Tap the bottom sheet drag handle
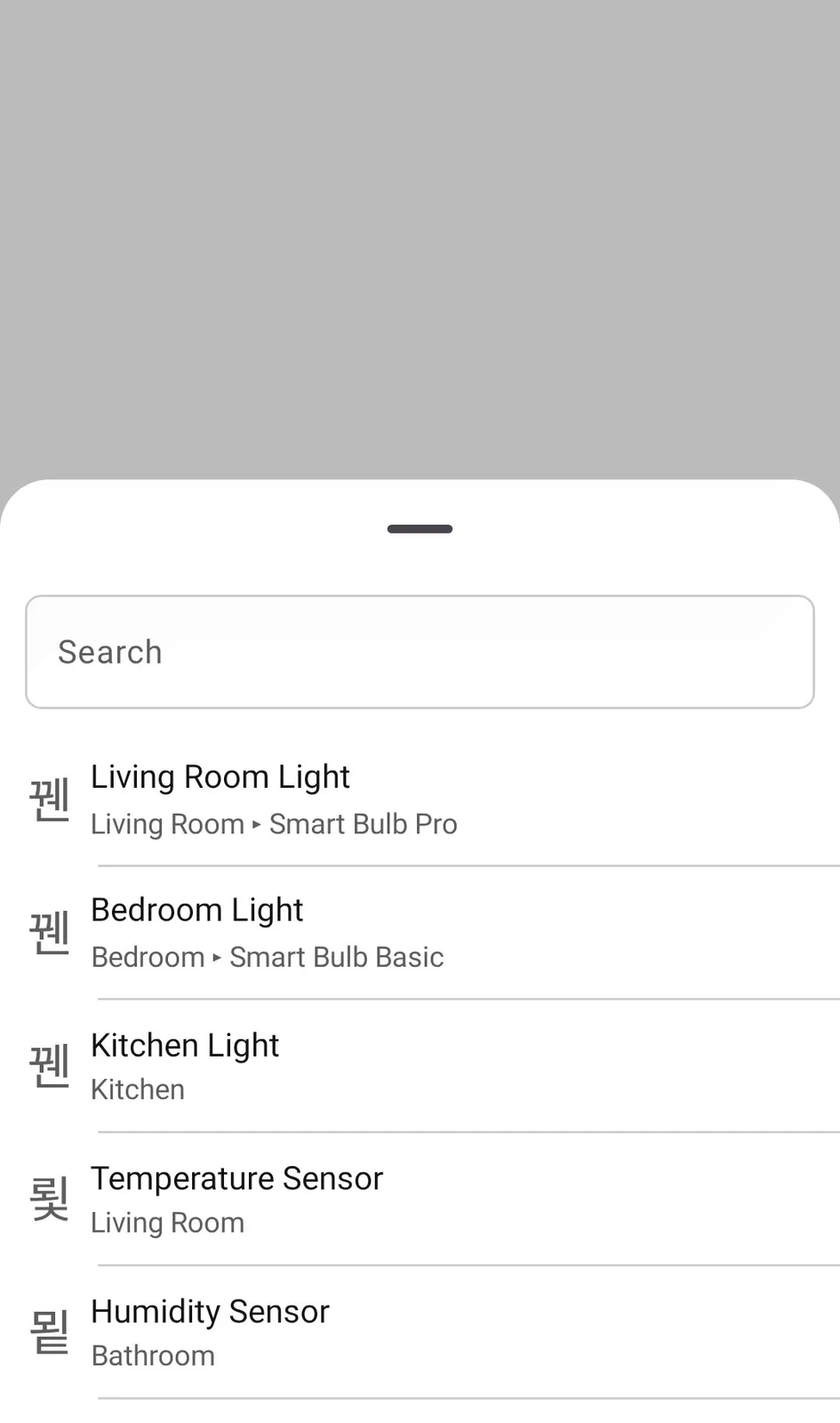Screen dimensions: 840x1423 pos(420,529)
